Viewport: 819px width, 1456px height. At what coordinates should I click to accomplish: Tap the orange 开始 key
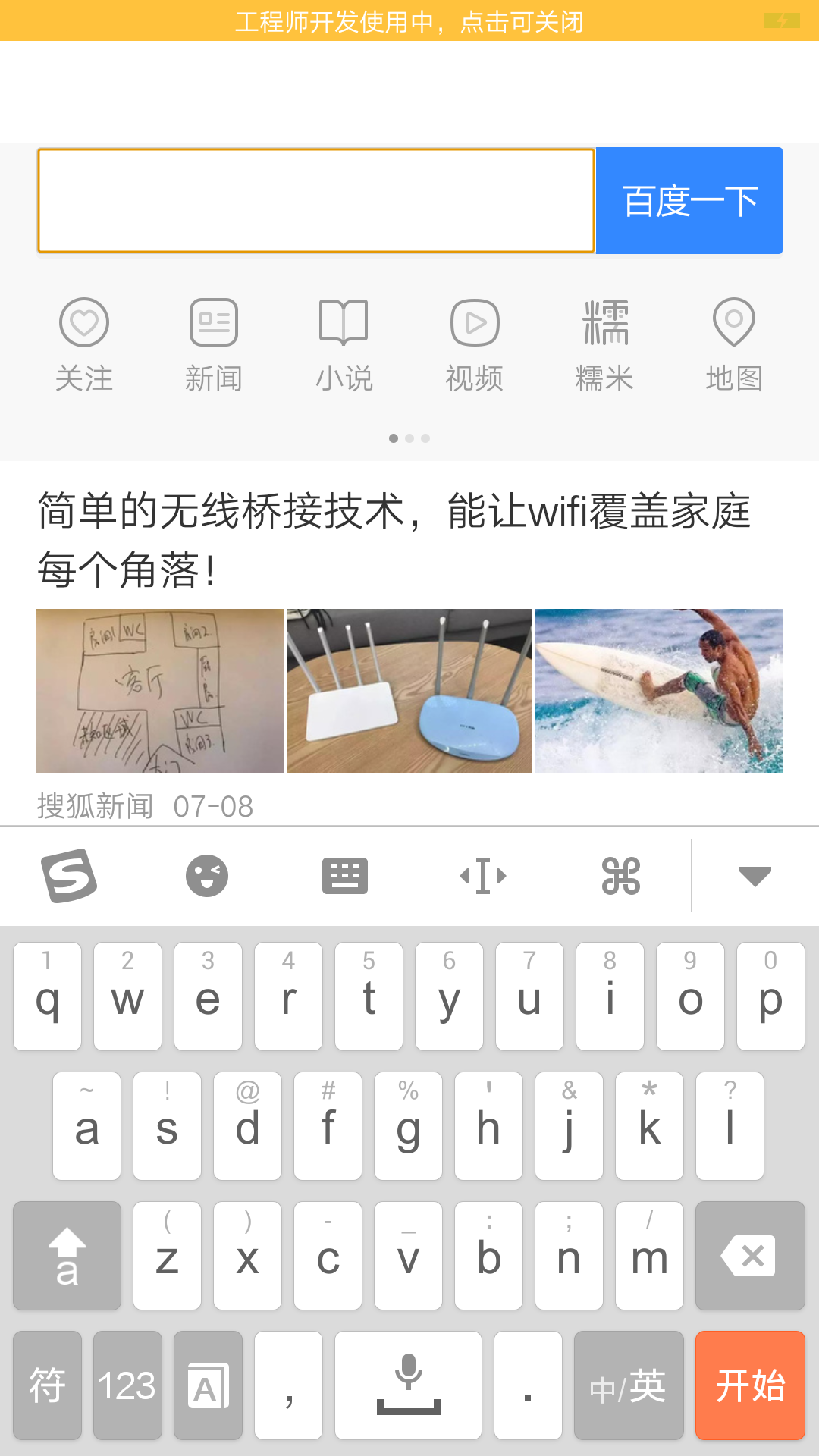point(750,1385)
